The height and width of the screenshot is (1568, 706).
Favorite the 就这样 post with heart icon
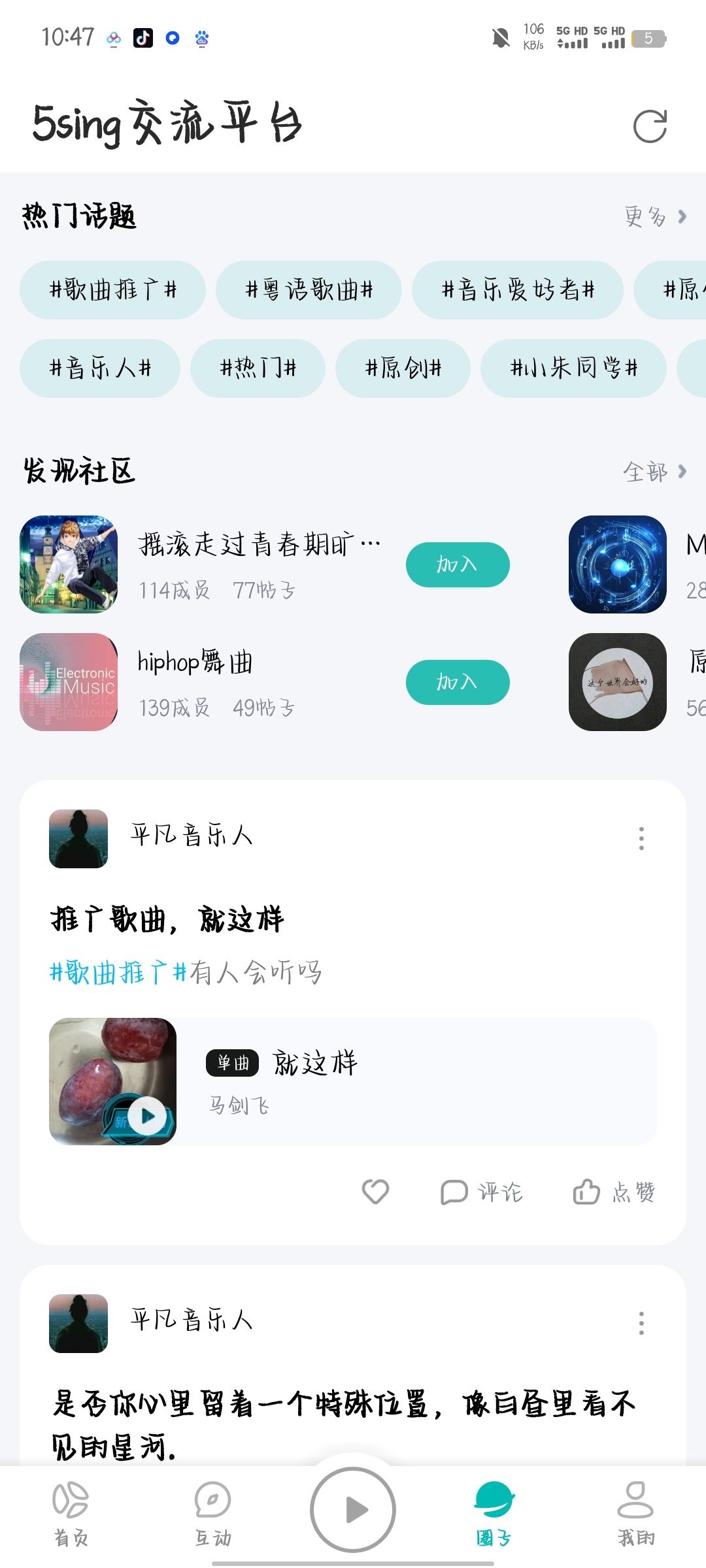[x=375, y=1192]
